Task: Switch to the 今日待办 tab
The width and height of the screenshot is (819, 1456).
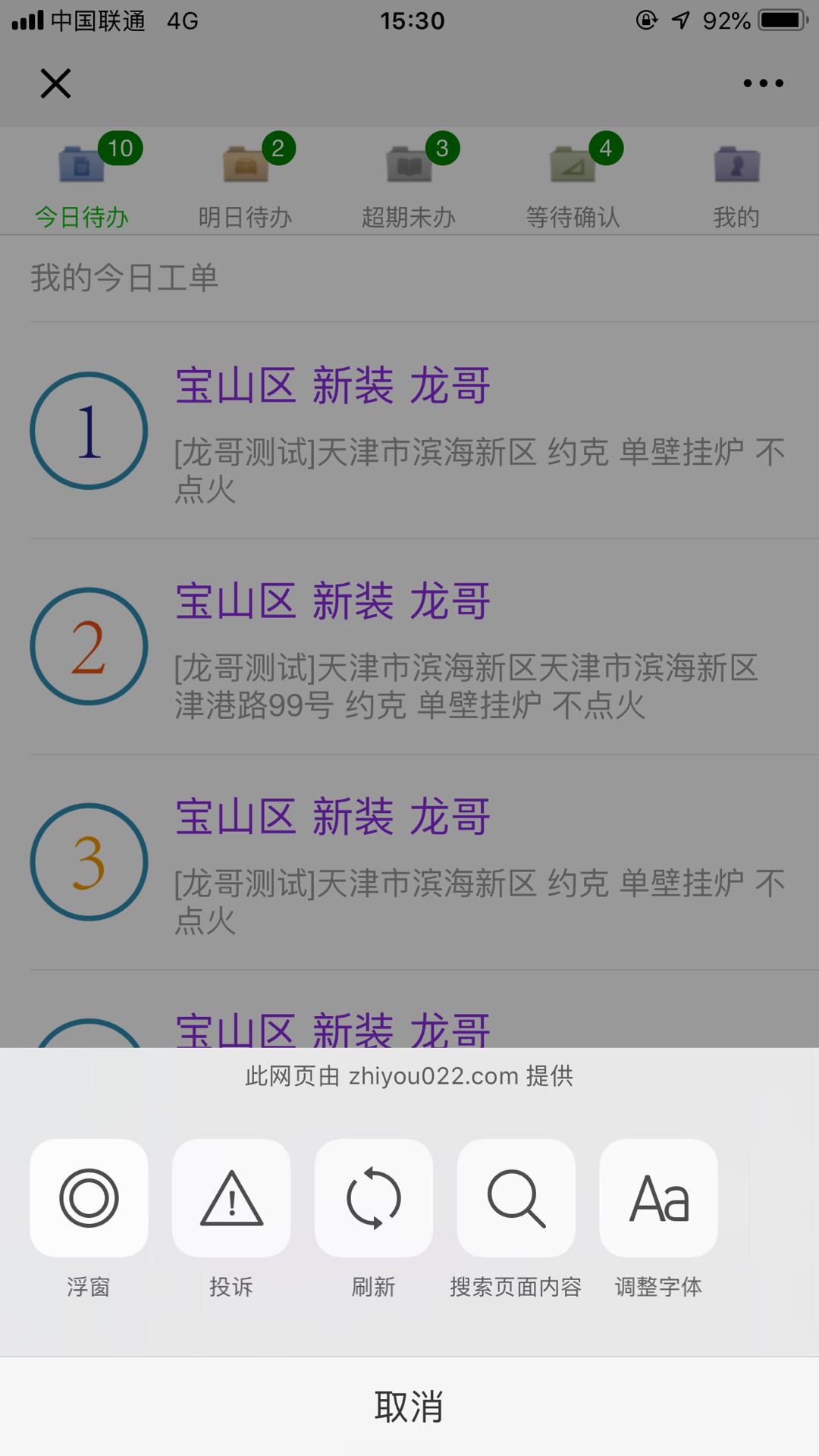Action: [82, 182]
